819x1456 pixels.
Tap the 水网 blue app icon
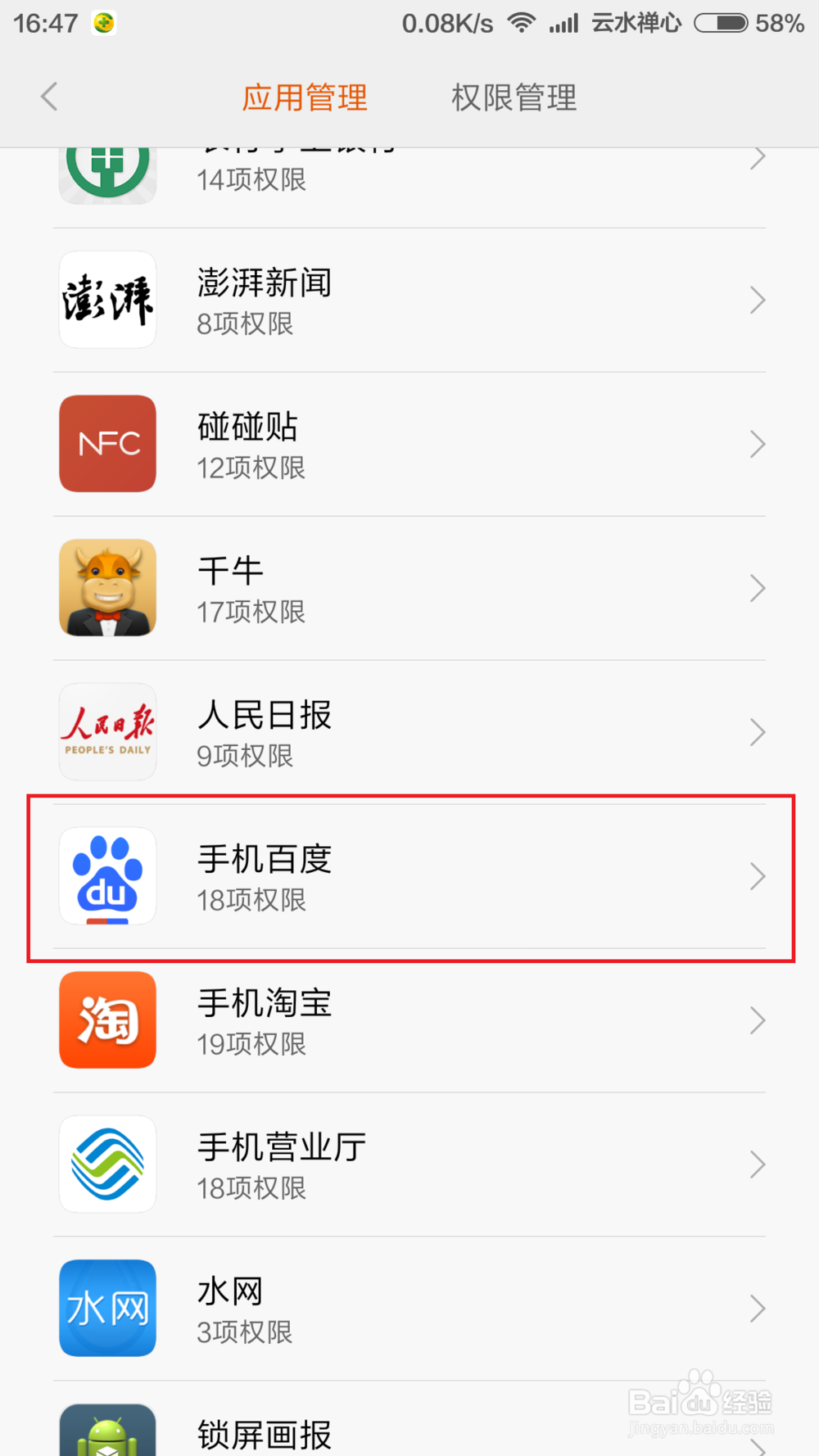point(107,1308)
